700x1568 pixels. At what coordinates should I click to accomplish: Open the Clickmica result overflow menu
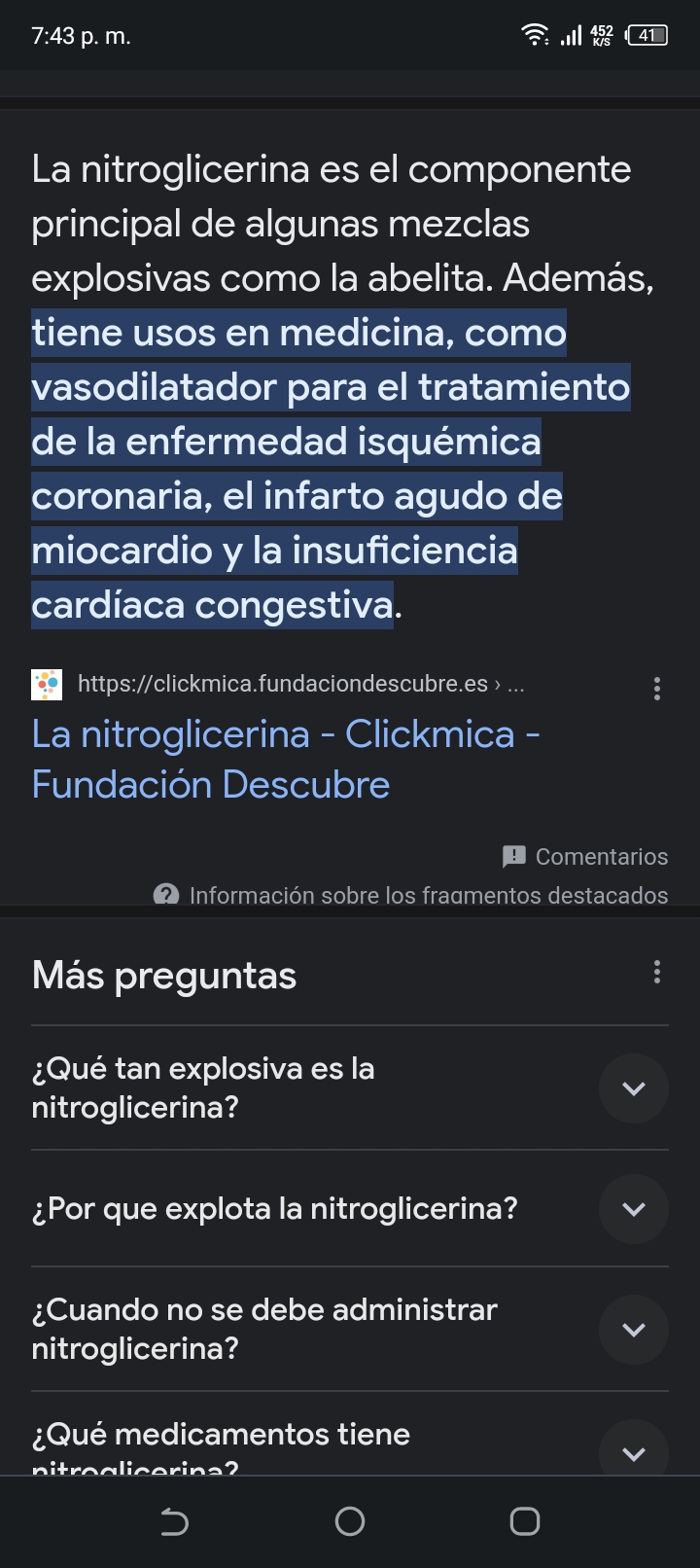(x=657, y=689)
